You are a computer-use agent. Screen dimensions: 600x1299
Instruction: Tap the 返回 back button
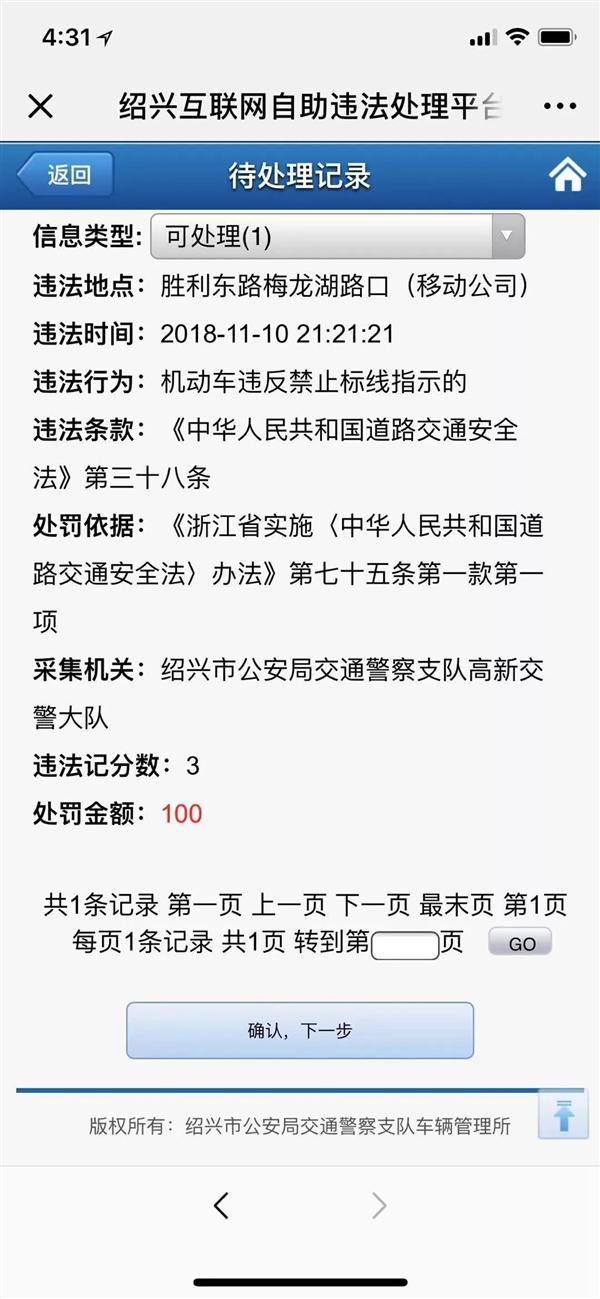click(66, 175)
